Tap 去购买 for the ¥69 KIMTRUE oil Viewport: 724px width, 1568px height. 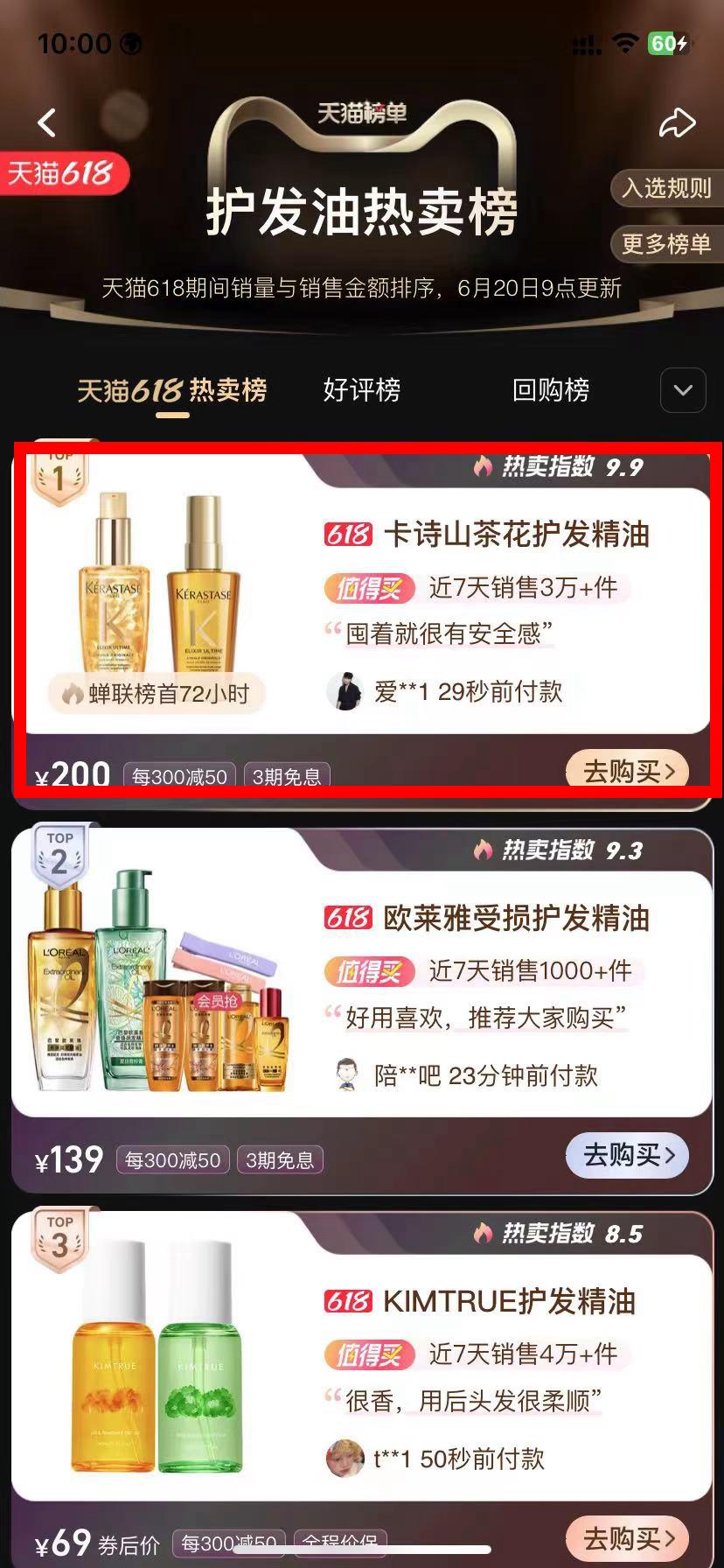pos(627,1537)
